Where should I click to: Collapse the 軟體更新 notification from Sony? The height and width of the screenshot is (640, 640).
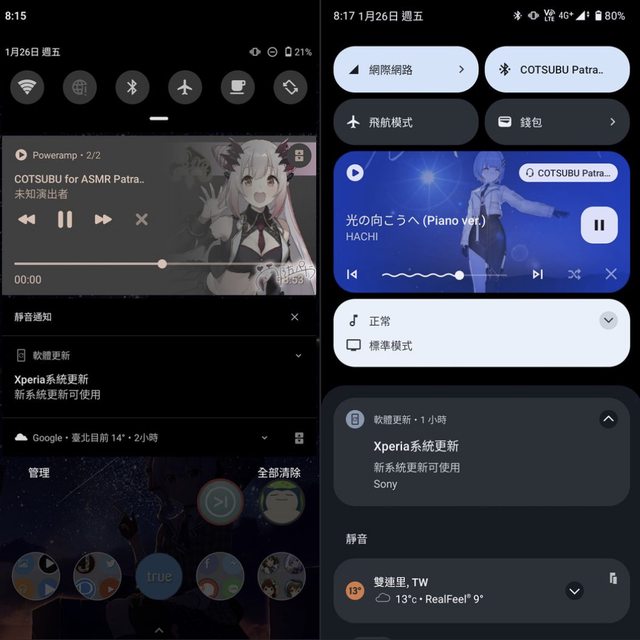coord(608,419)
